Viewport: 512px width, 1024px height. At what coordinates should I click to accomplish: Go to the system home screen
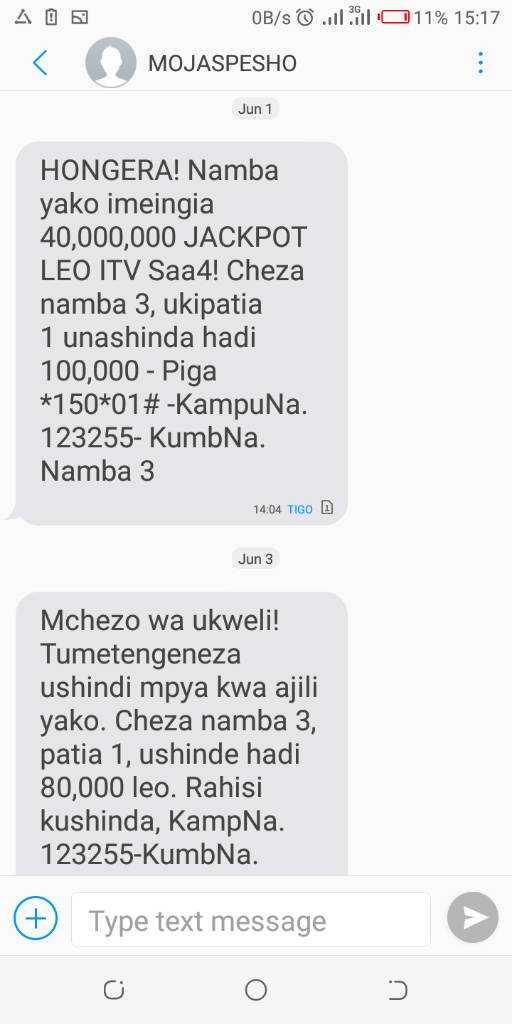click(256, 990)
